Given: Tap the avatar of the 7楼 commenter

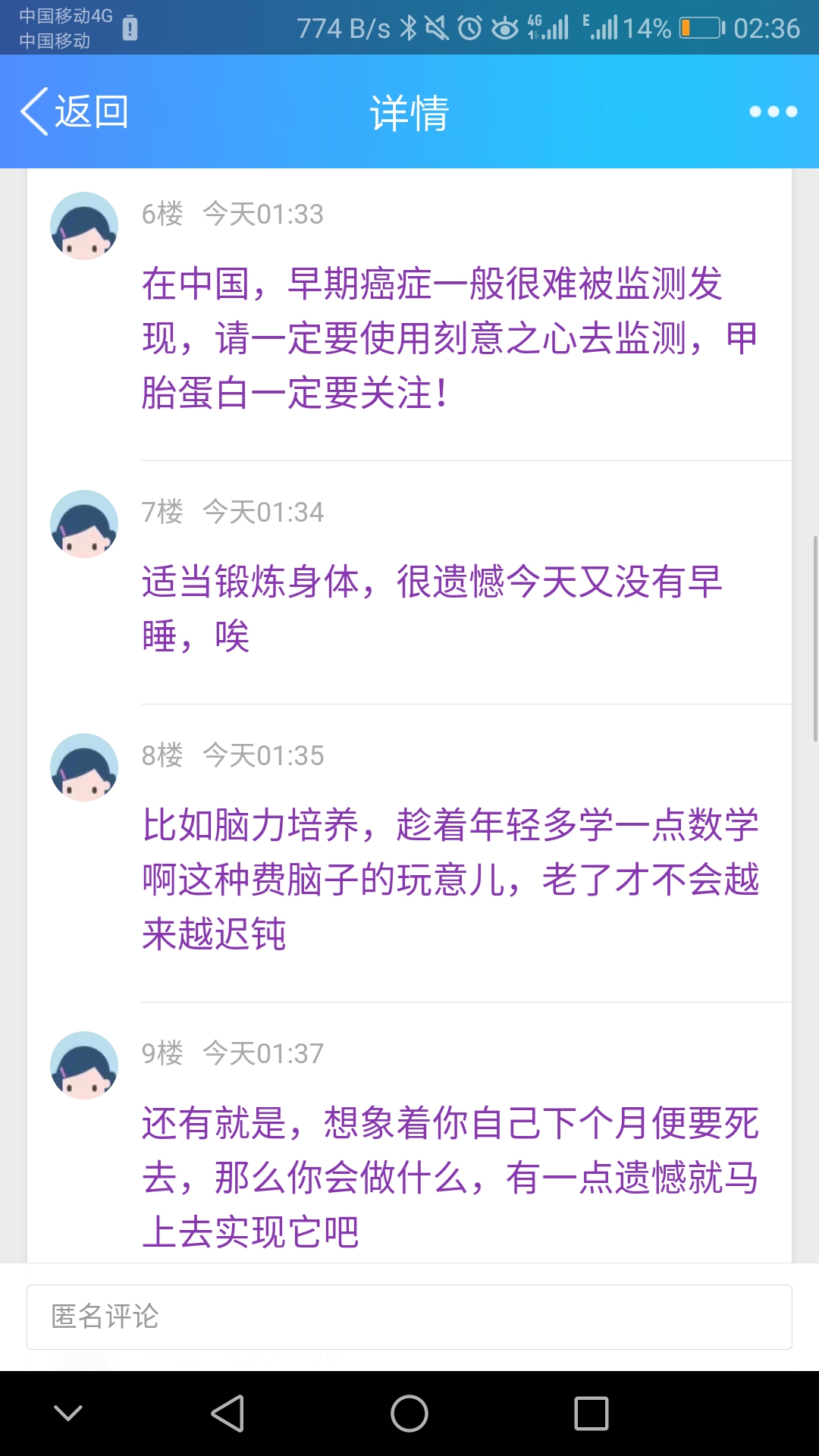Looking at the screenshot, I should pos(84,524).
